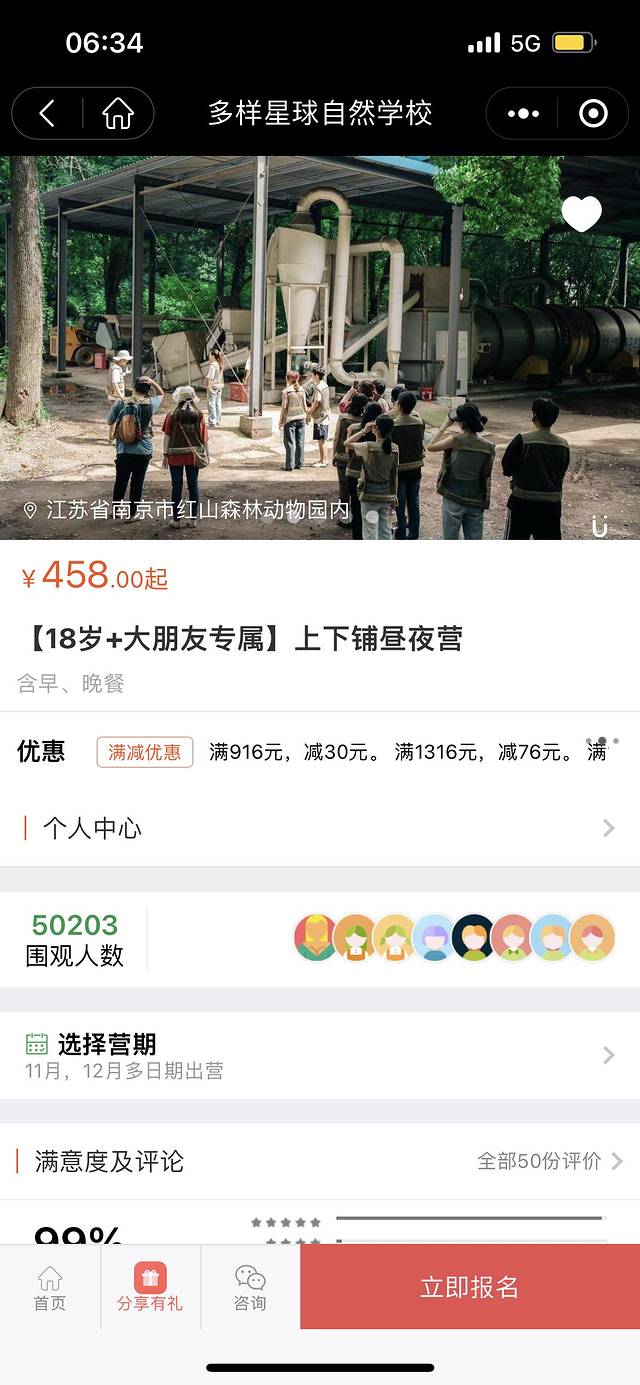The image size is (640, 1385).
Task: View 全部50份评价 reviews
Action: [x=549, y=1161]
